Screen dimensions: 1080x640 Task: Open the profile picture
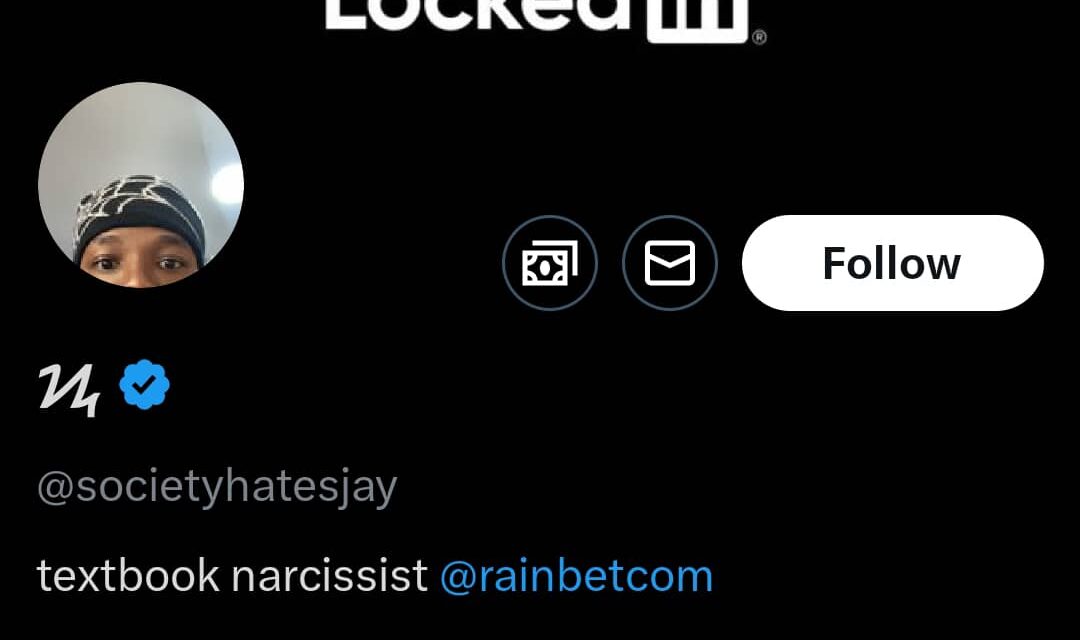[x=141, y=186]
